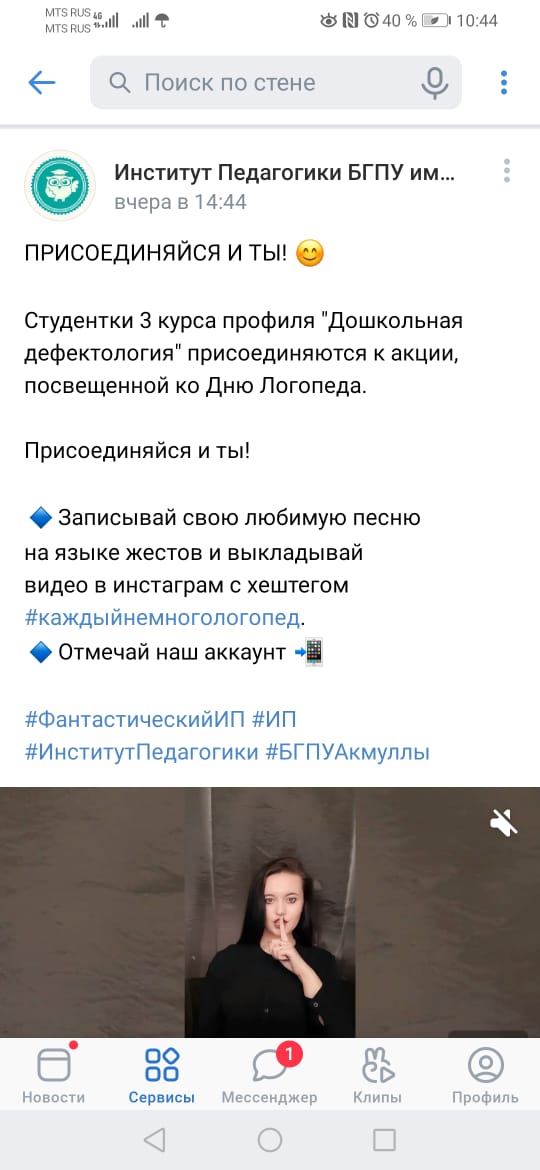
Task: Switch to the Клипы tab
Action: (377, 1073)
